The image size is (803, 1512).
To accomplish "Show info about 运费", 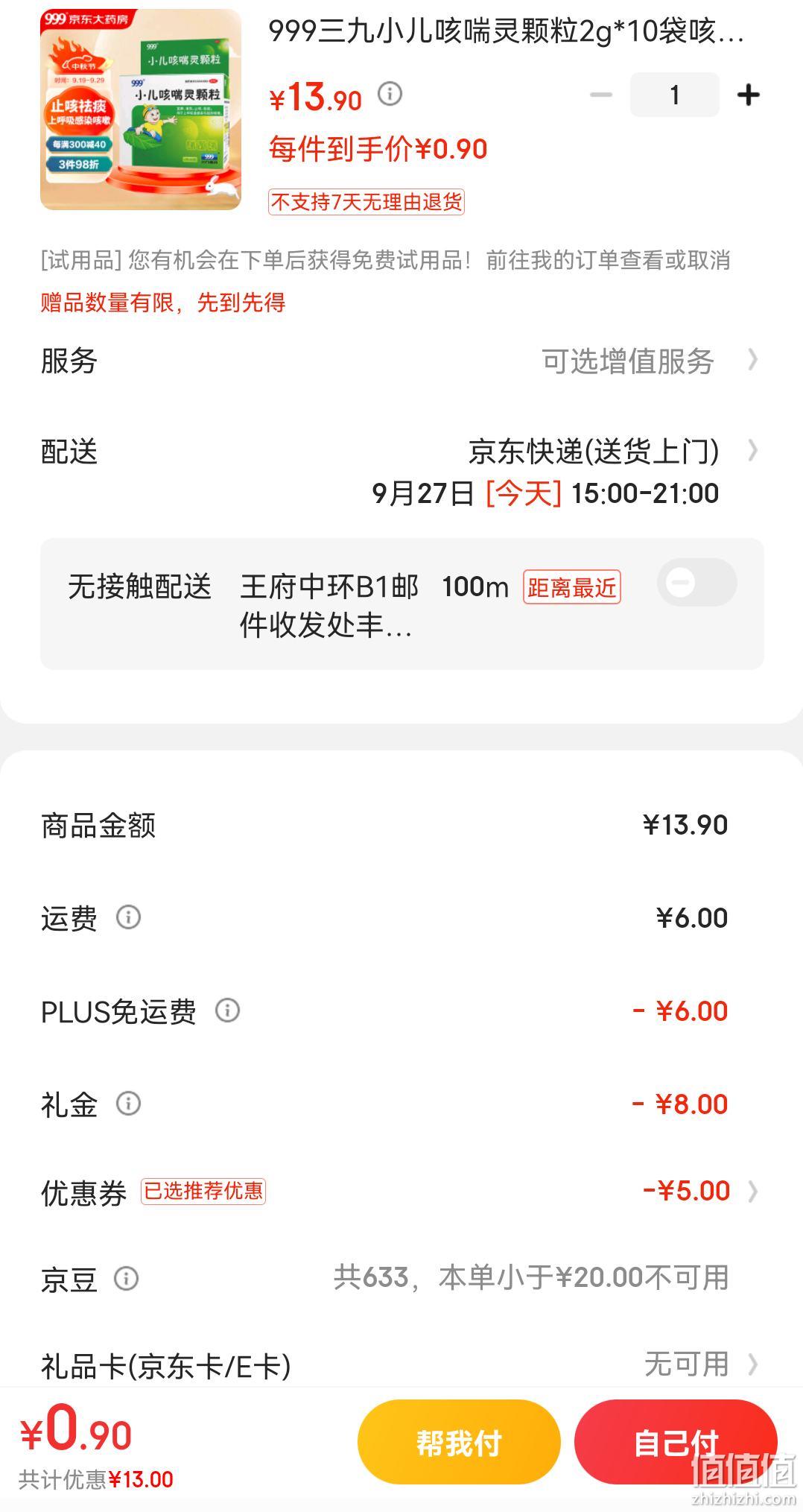I will pos(128,917).
